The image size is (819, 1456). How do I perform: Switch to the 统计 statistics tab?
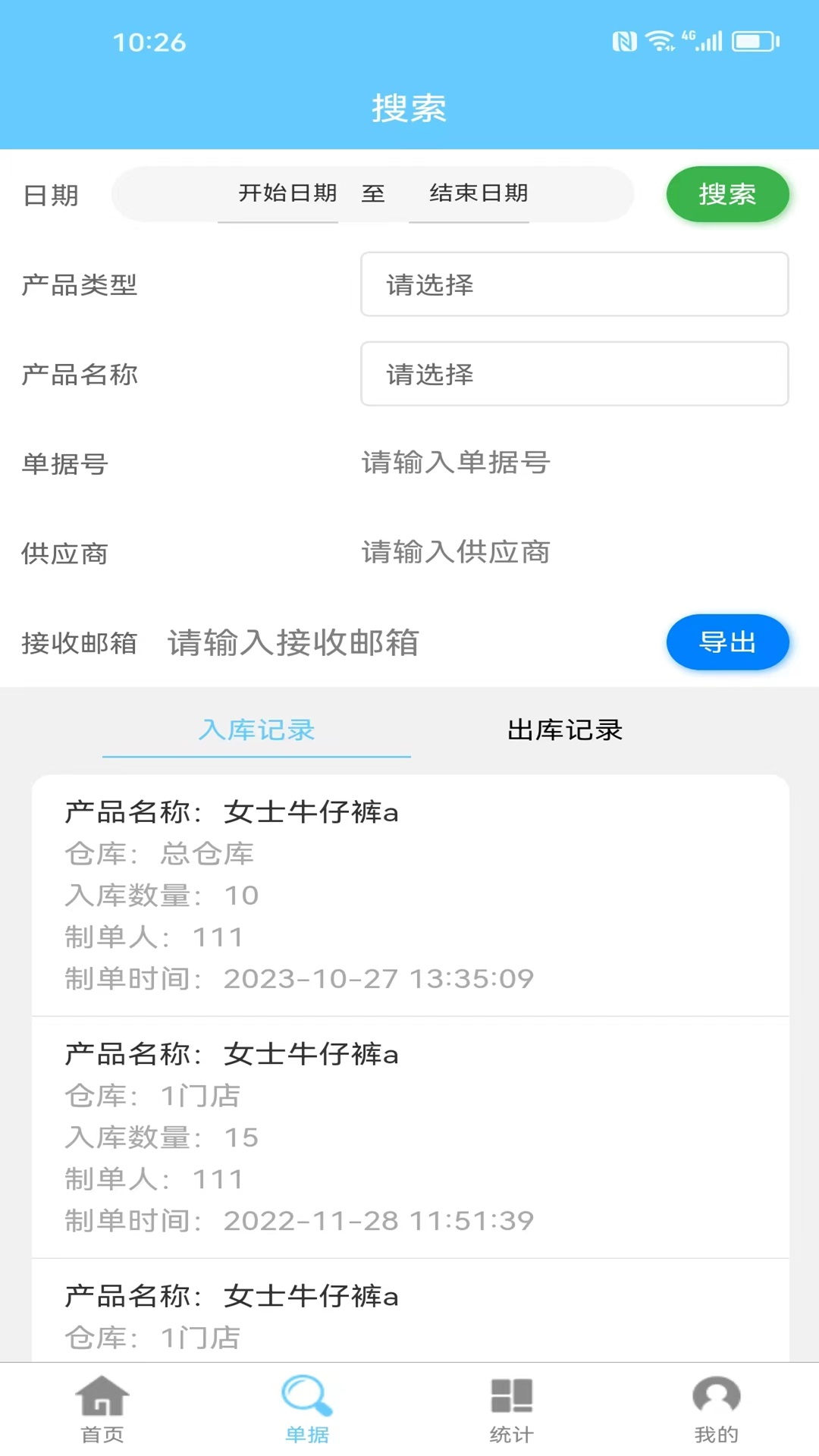point(512,1407)
